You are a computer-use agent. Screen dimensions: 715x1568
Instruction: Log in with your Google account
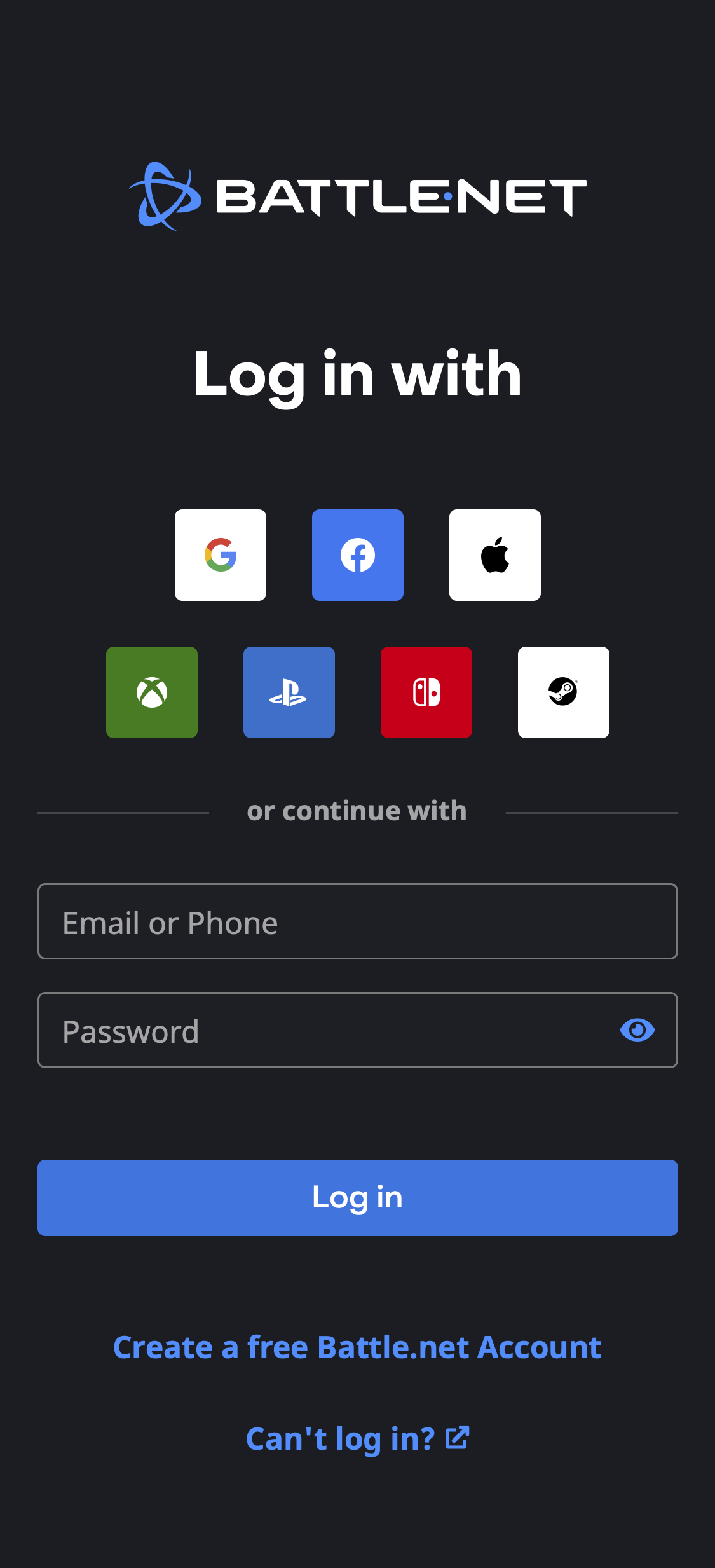(221, 554)
